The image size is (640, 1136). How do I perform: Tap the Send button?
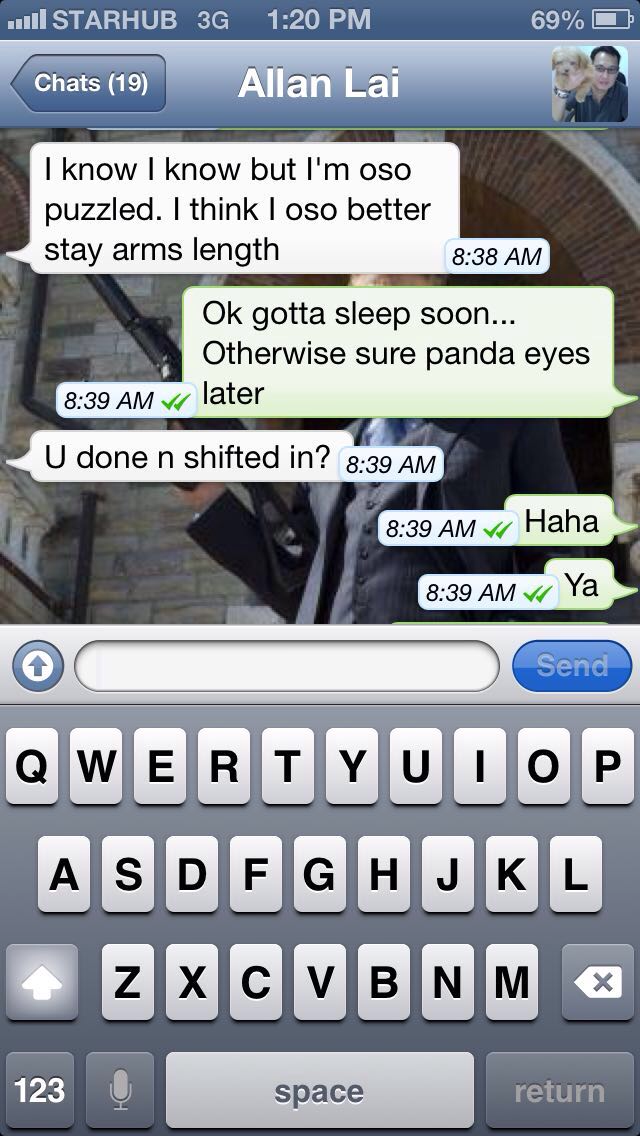pos(572,666)
